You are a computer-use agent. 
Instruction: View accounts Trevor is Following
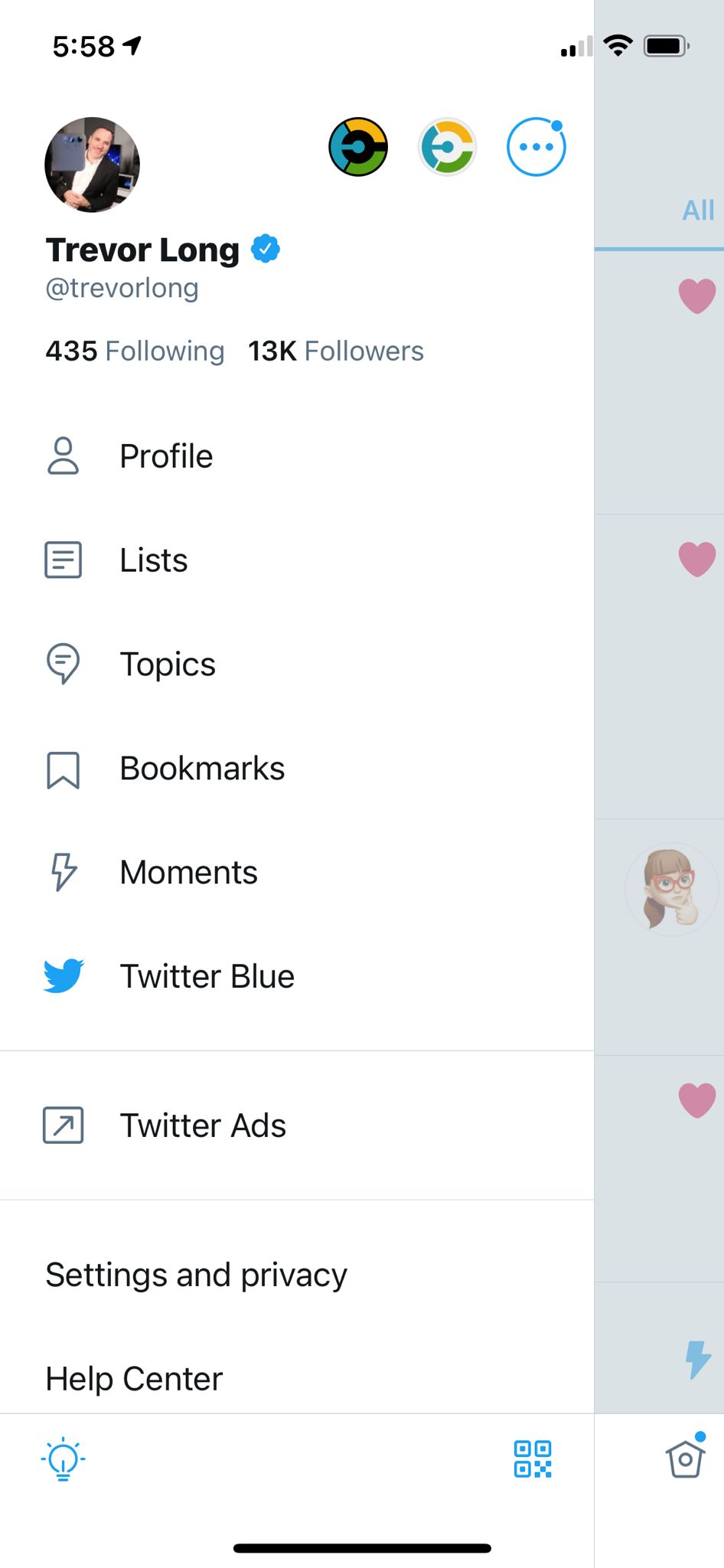[135, 351]
